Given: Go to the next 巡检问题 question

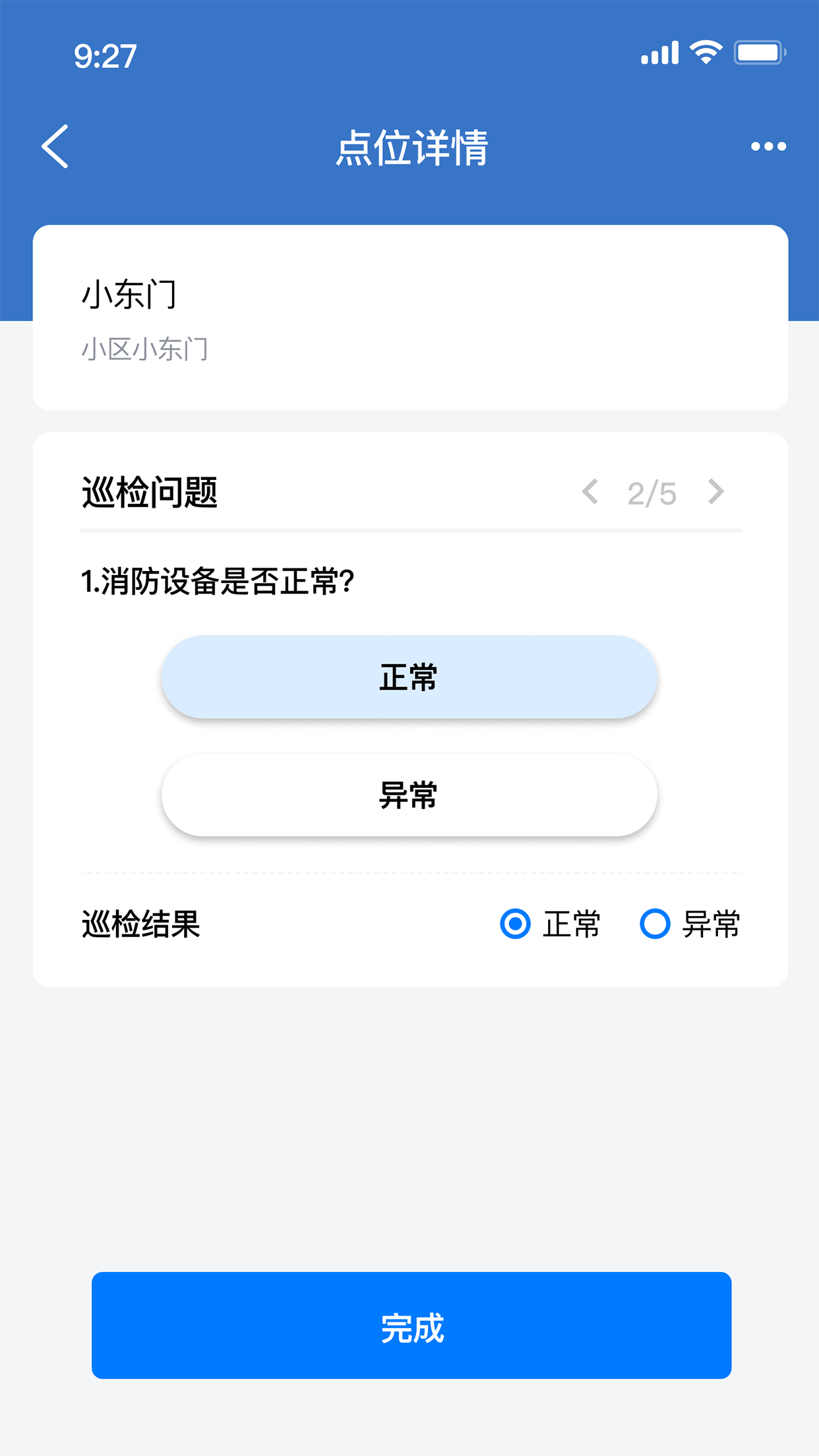Looking at the screenshot, I should coord(716,493).
